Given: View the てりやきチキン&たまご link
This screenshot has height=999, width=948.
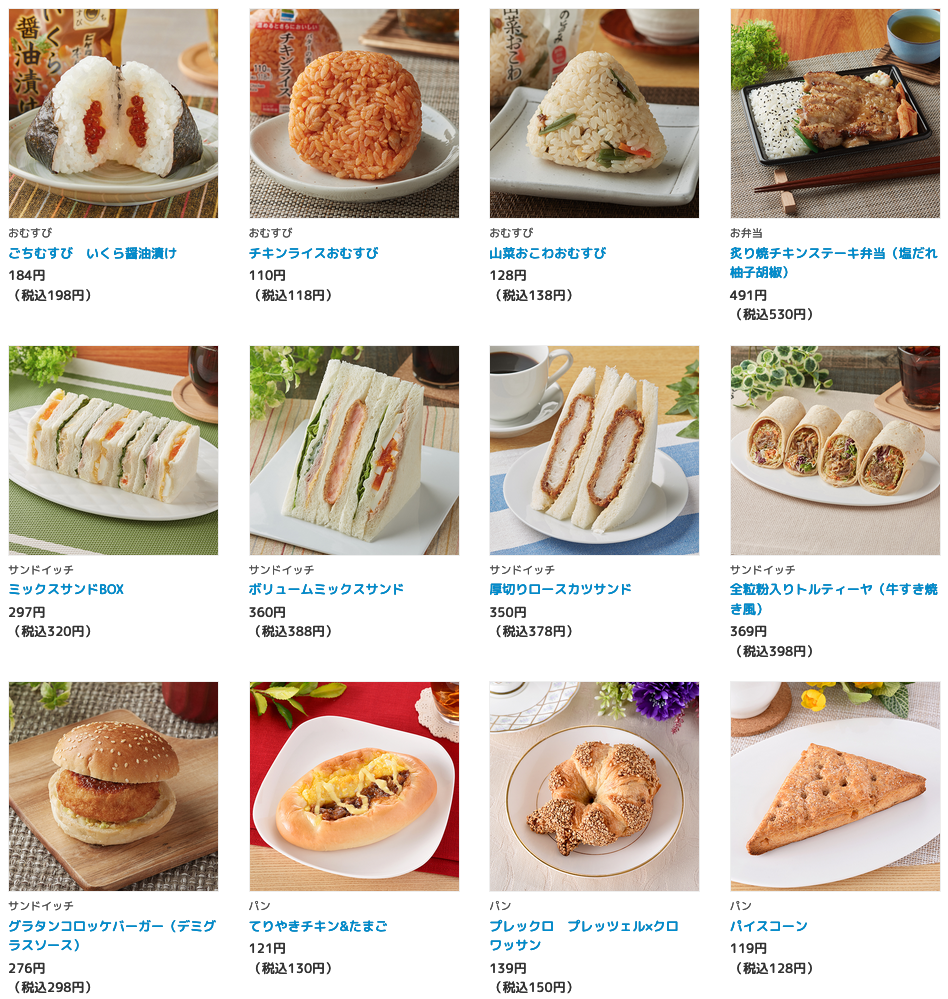Looking at the screenshot, I should (x=318, y=926).
